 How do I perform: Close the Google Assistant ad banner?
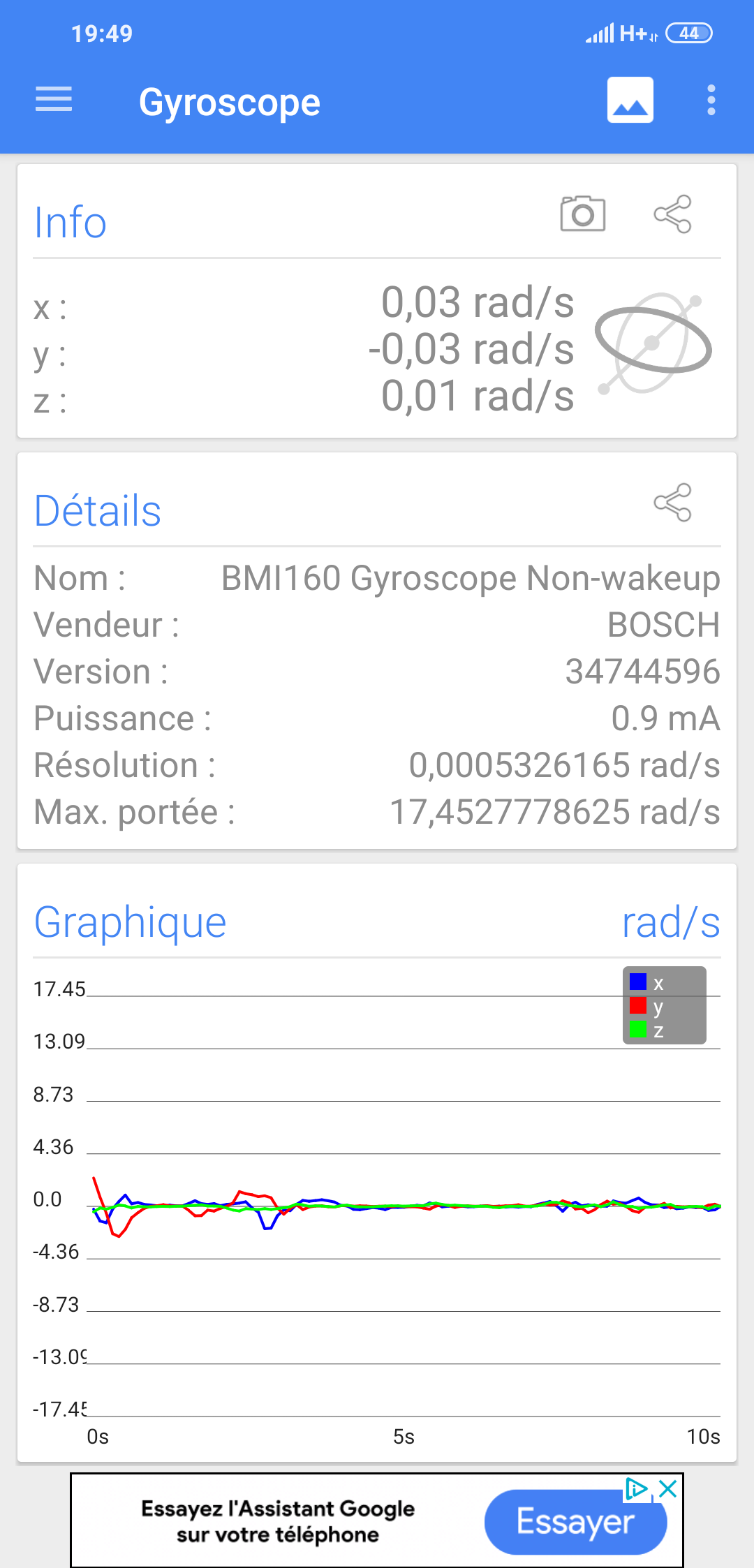click(x=668, y=1488)
